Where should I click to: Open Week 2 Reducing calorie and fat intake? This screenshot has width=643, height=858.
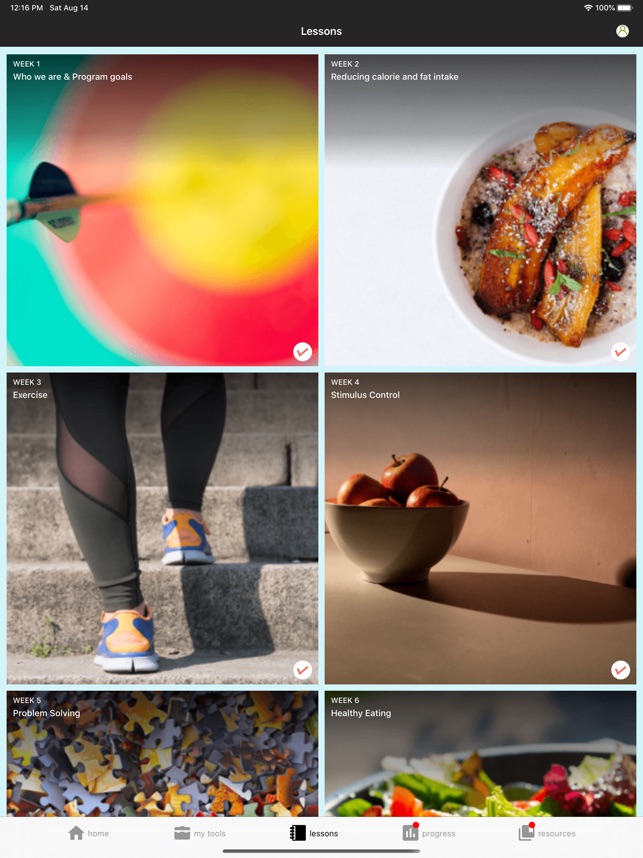point(480,210)
